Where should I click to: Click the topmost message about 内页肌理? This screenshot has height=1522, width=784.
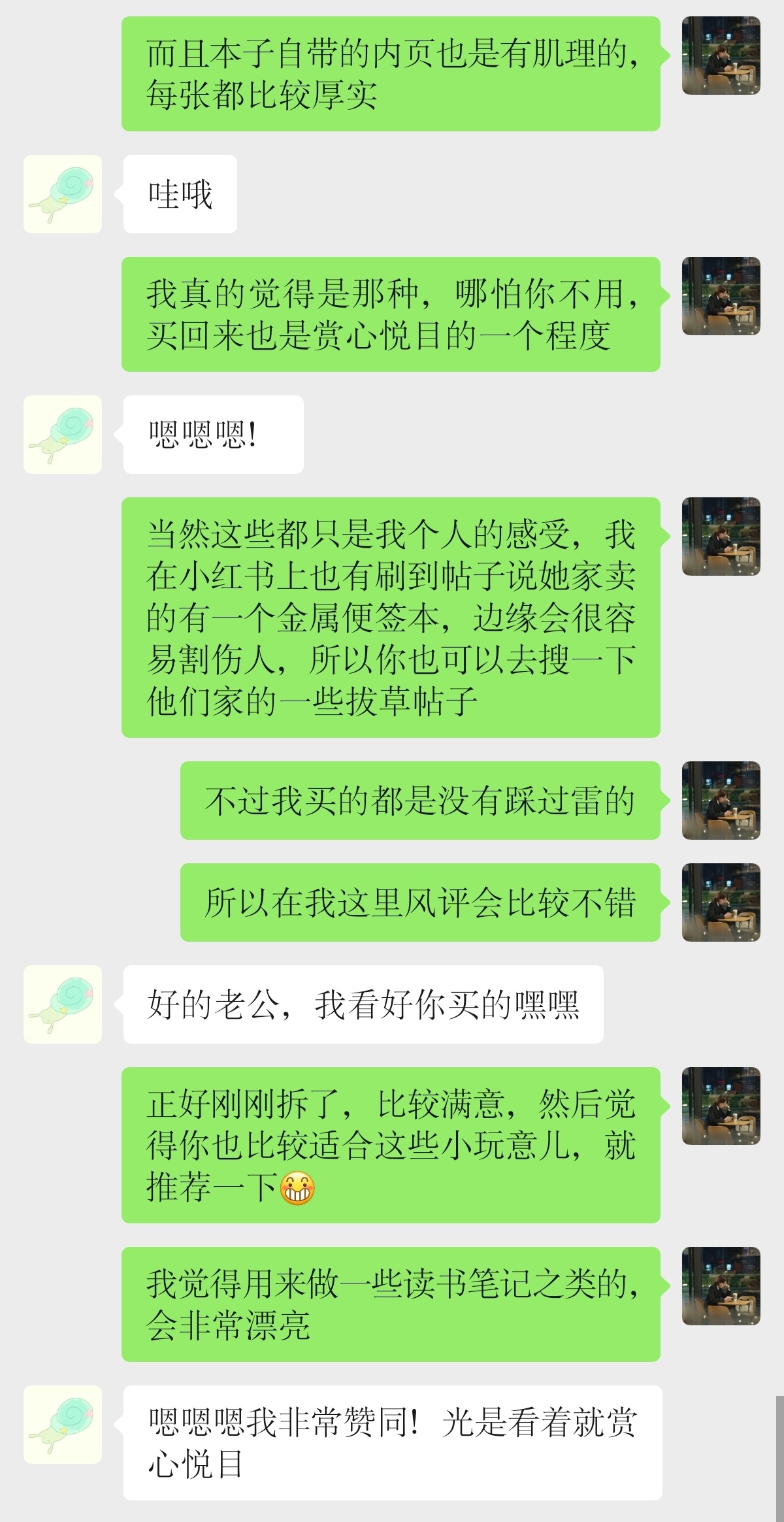click(392, 75)
